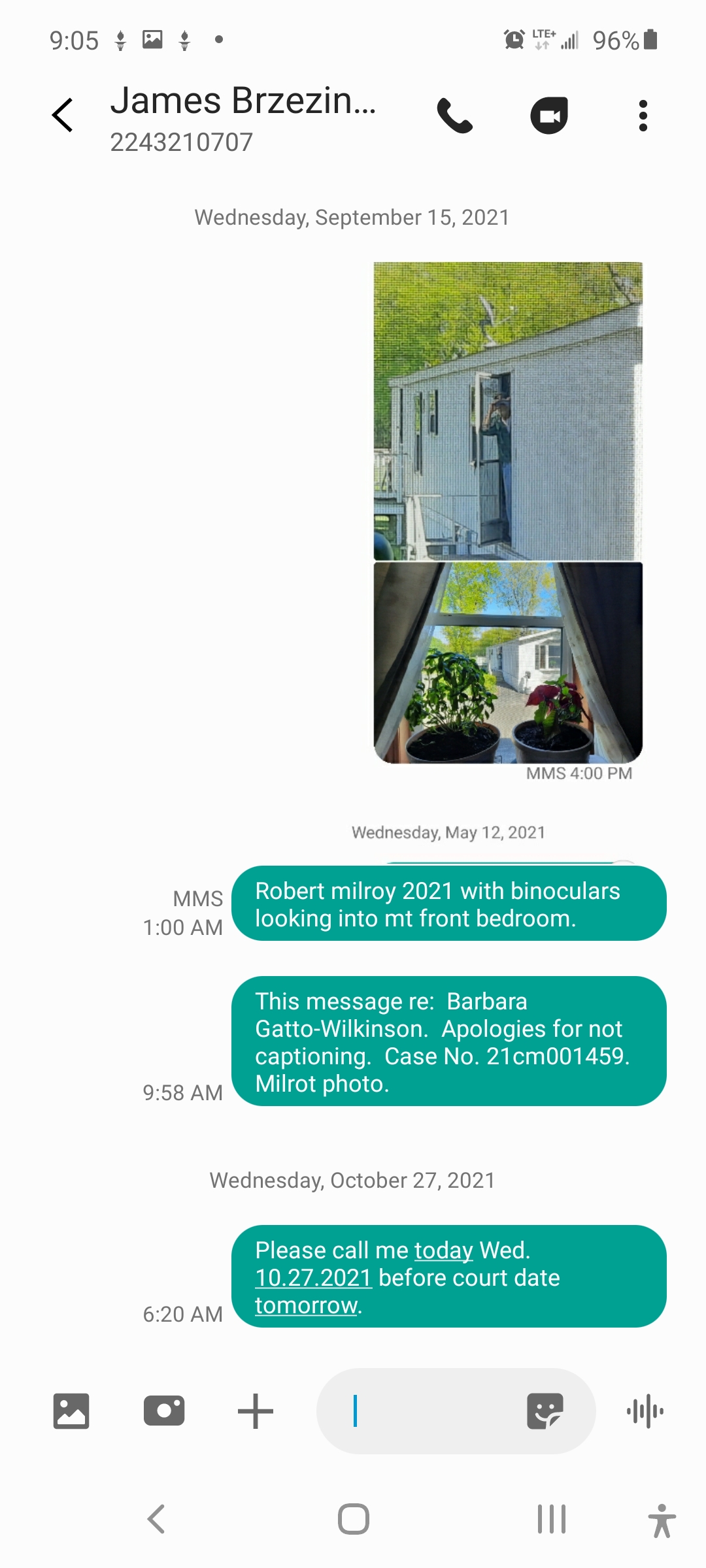Focus the message text field
Image resolution: width=706 pixels, height=1568 pixels.
[x=431, y=1411]
